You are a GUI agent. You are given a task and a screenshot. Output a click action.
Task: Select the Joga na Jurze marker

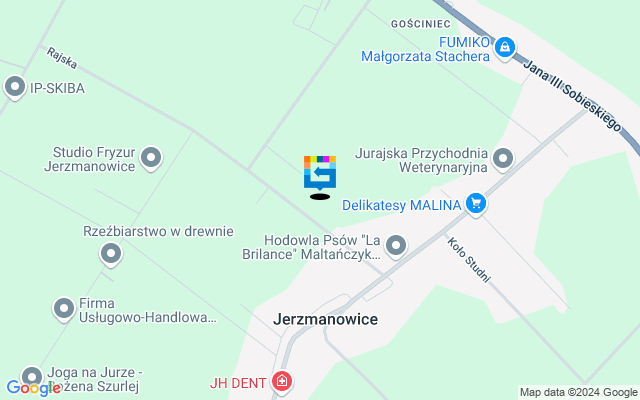31,376
